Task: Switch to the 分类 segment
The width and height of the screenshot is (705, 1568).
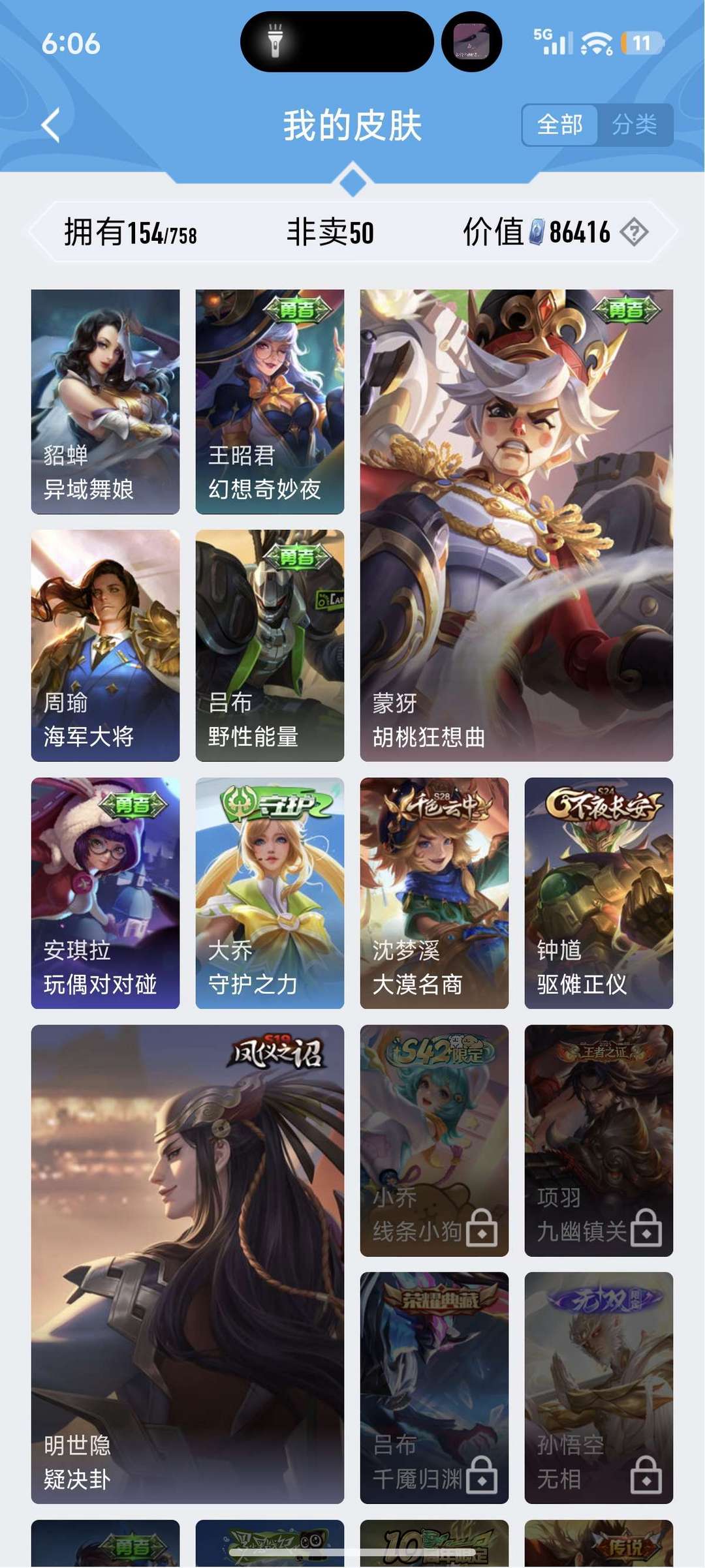Action: [634, 125]
